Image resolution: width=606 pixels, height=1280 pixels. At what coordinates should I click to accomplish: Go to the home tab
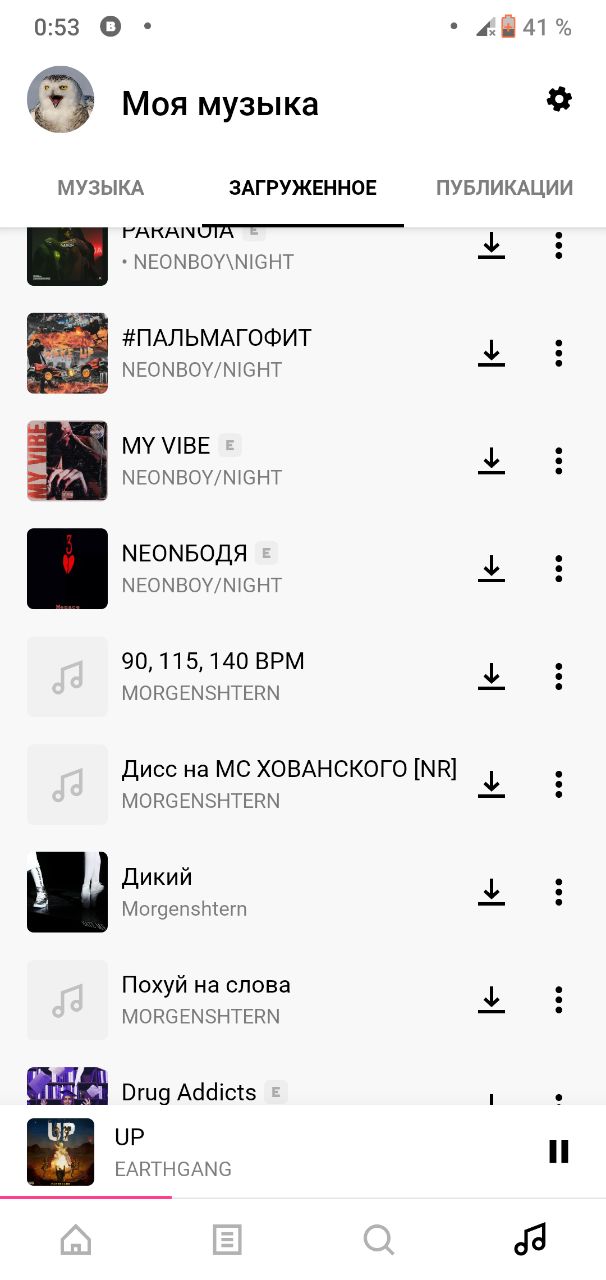point(76,1240)
